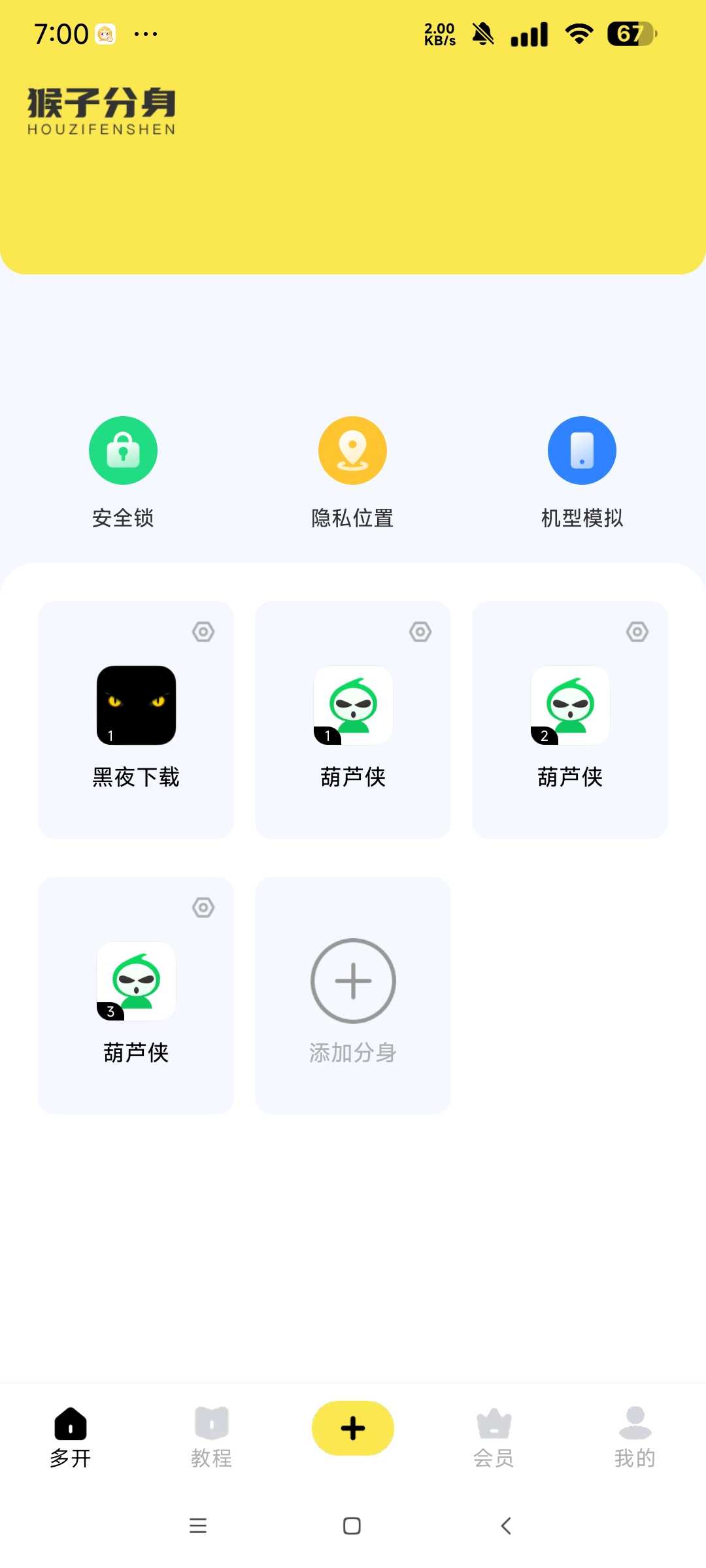Tap the yellow plus button in bottom bar

353,1428
